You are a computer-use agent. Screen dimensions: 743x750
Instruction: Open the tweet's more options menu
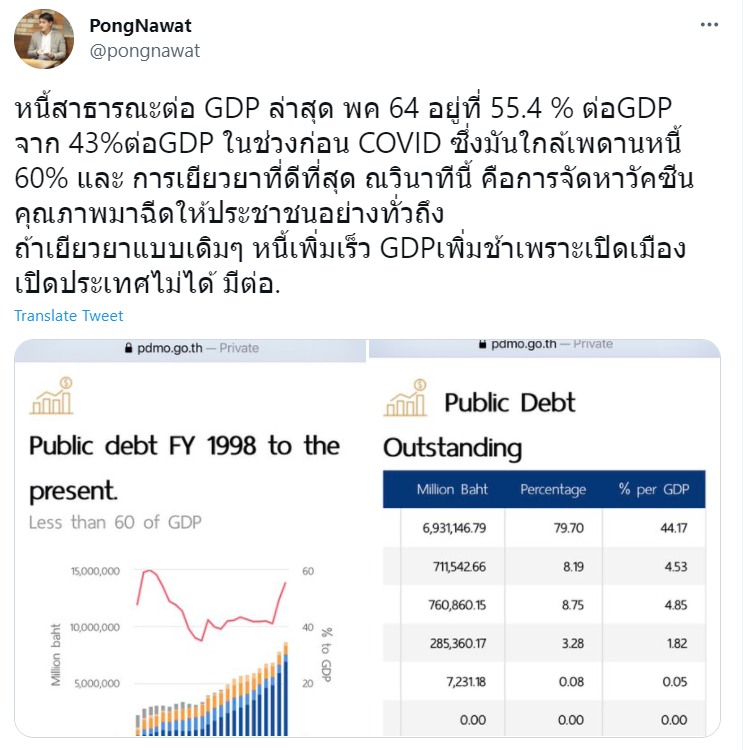(x=708, y=25)
